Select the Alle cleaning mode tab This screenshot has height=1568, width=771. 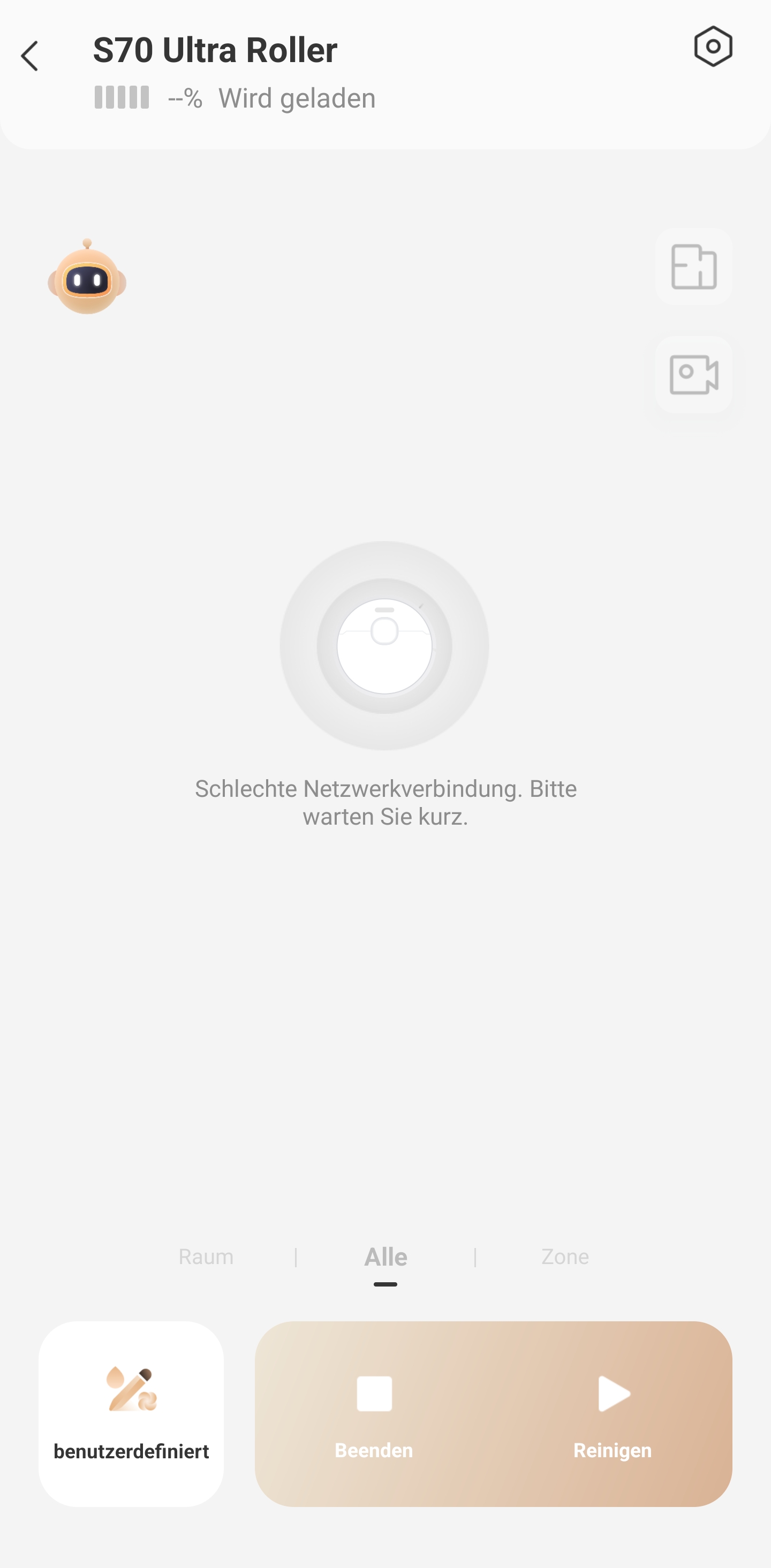coord(385,1257)
